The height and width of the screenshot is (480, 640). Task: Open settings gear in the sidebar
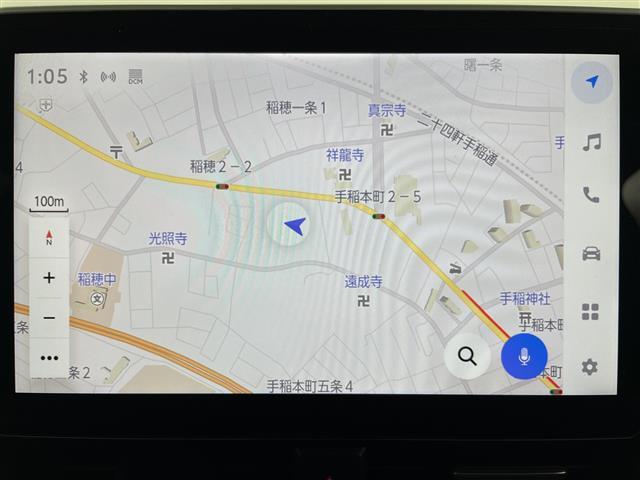tap(590, 367)
